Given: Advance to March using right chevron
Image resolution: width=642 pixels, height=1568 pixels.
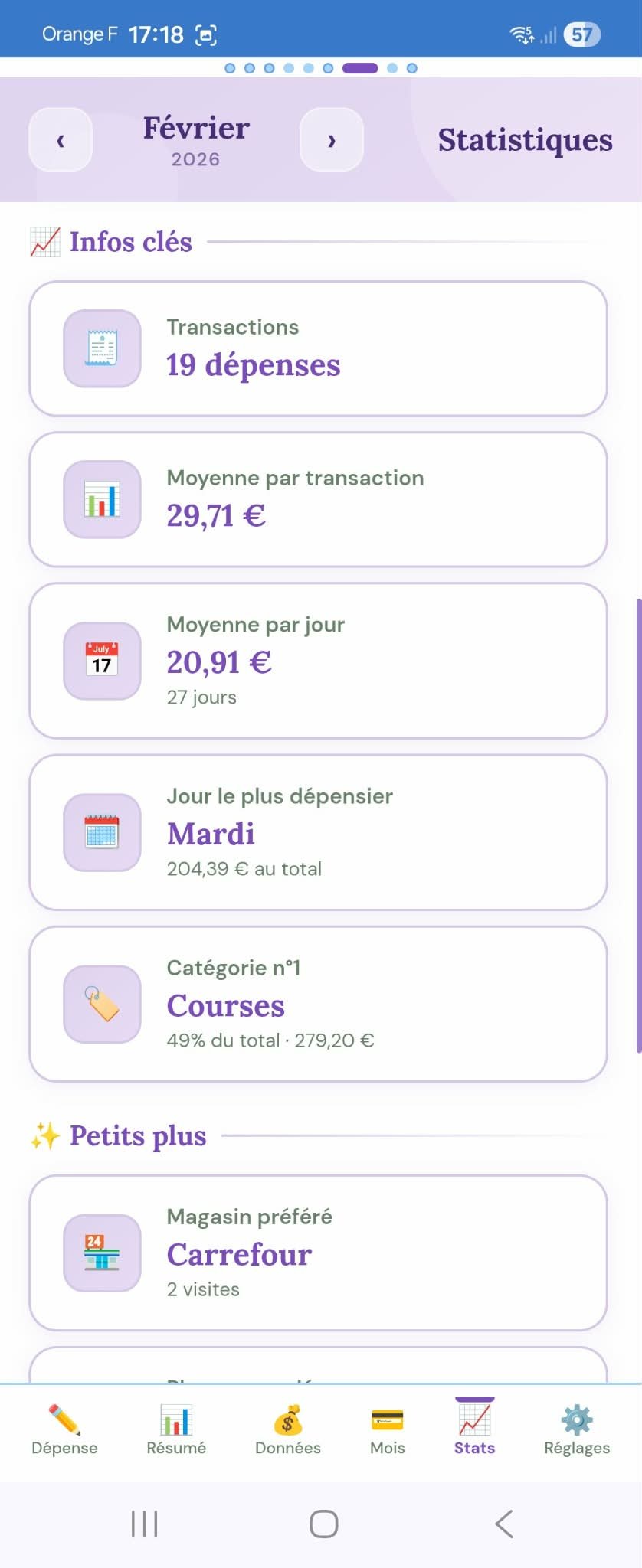Looking at the screenshot, I should click(331, 140).
